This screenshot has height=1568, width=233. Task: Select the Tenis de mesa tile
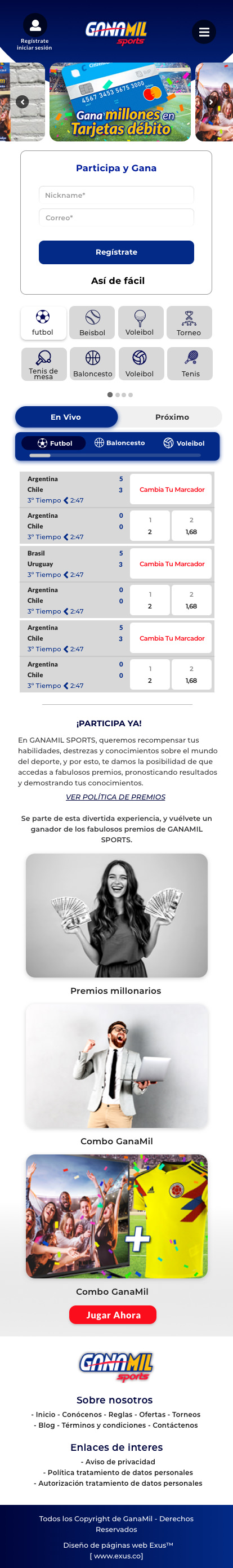point(44,364)
